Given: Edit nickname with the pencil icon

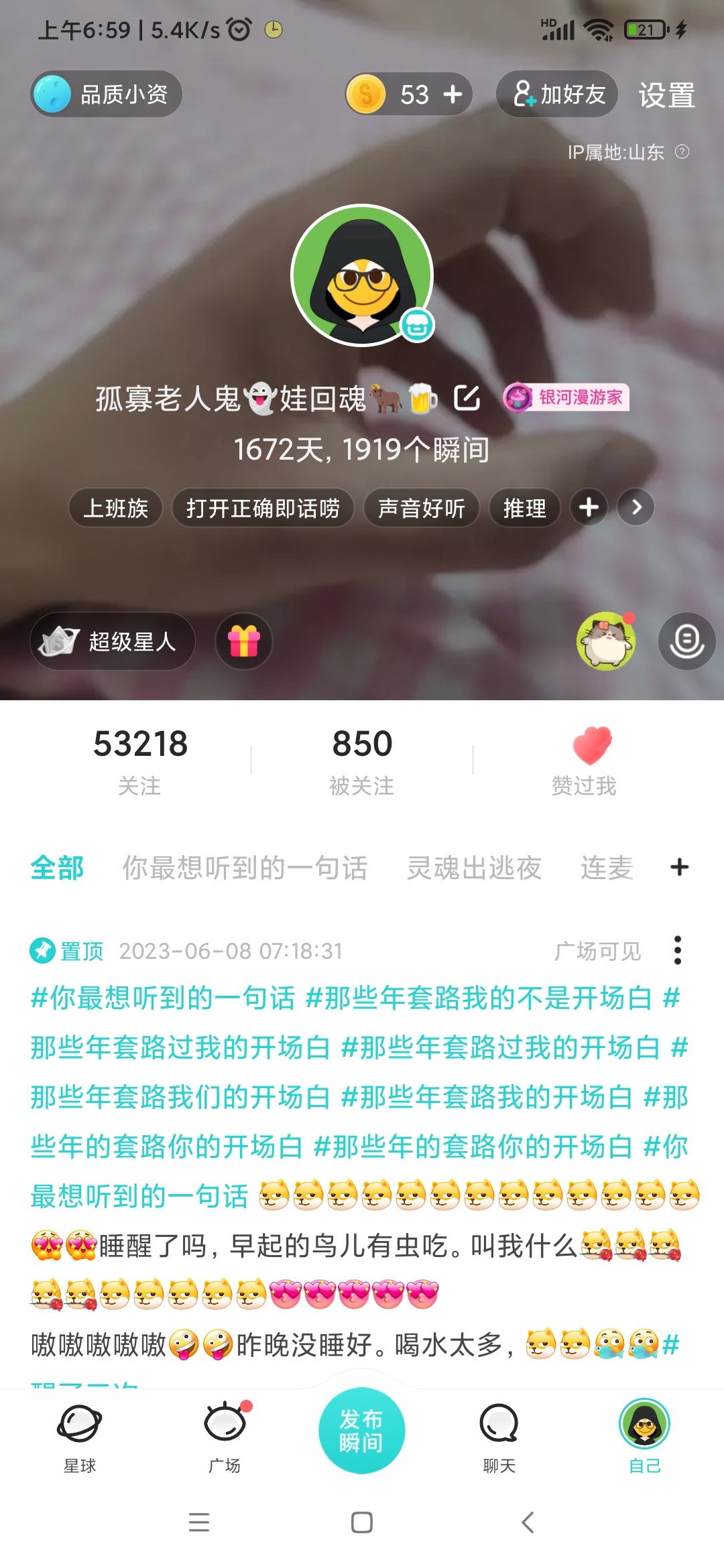Looking at the screenshot, I should [467, 398].
